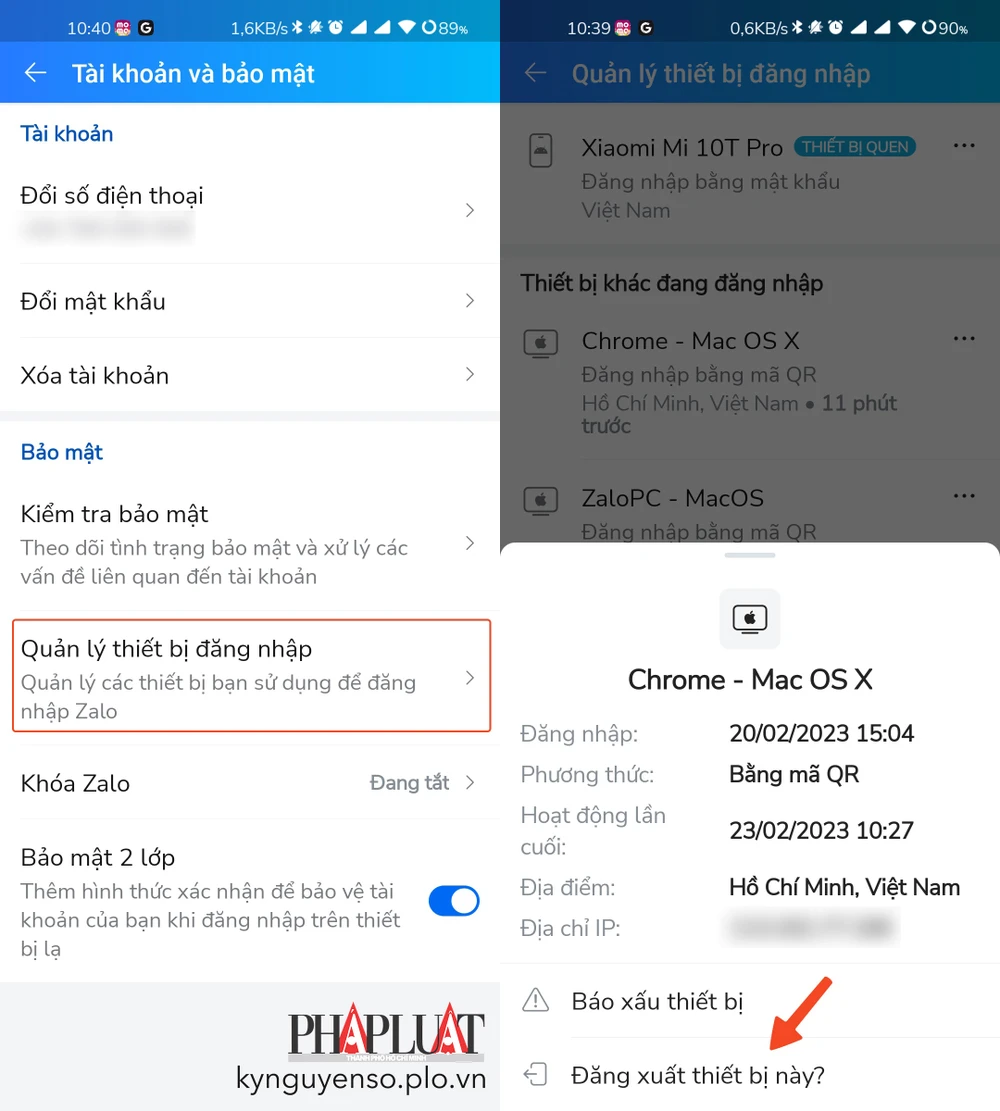Open Đổi số điện thoại setting
The height and width of the screenshot is (1111, 1000).
coord(248,211)
